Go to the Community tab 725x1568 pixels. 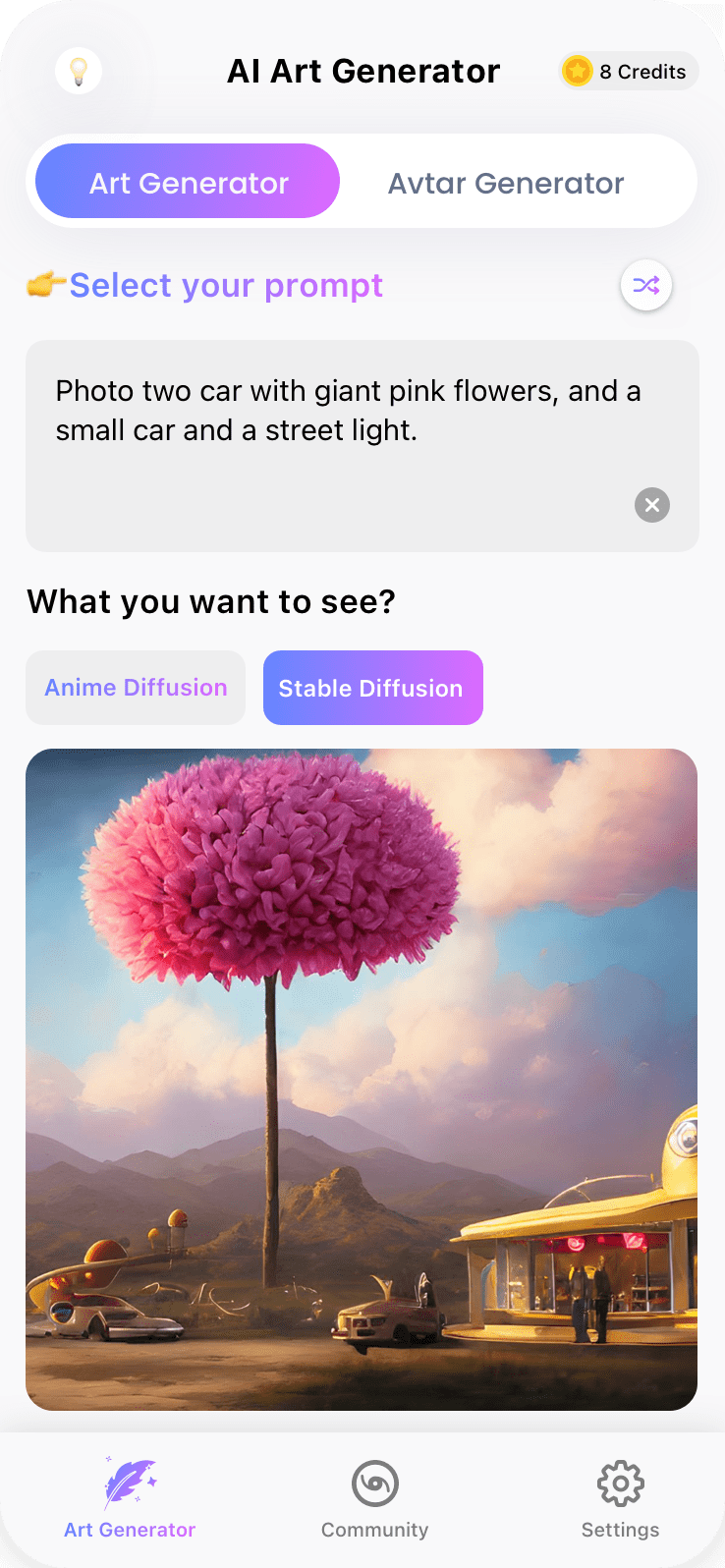374,1499
